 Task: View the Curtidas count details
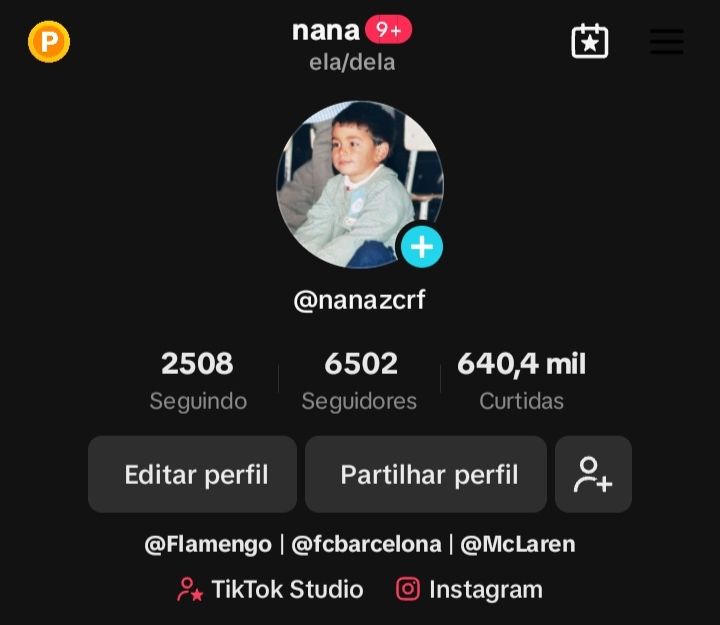pos(521,380)
